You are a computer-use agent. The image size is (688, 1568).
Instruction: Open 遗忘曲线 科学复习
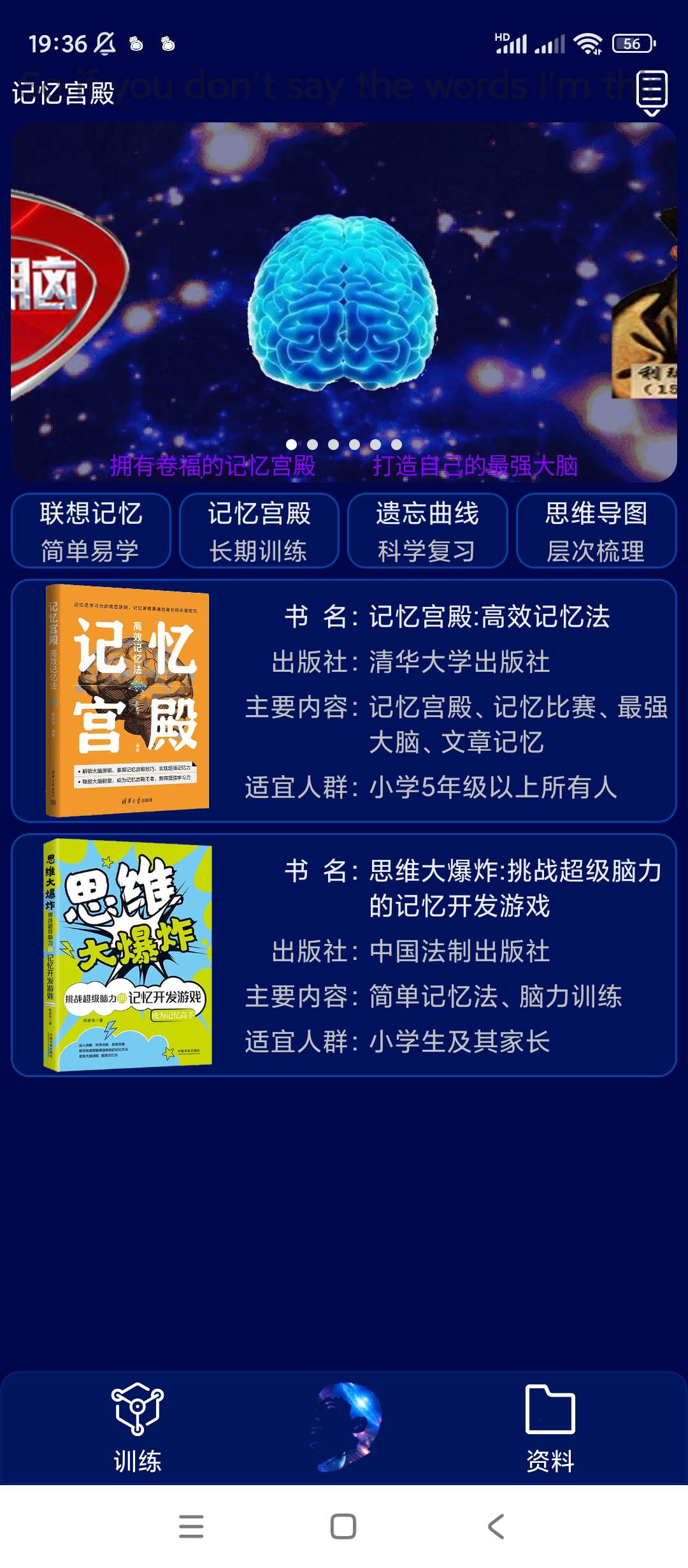tap(427, 530)
